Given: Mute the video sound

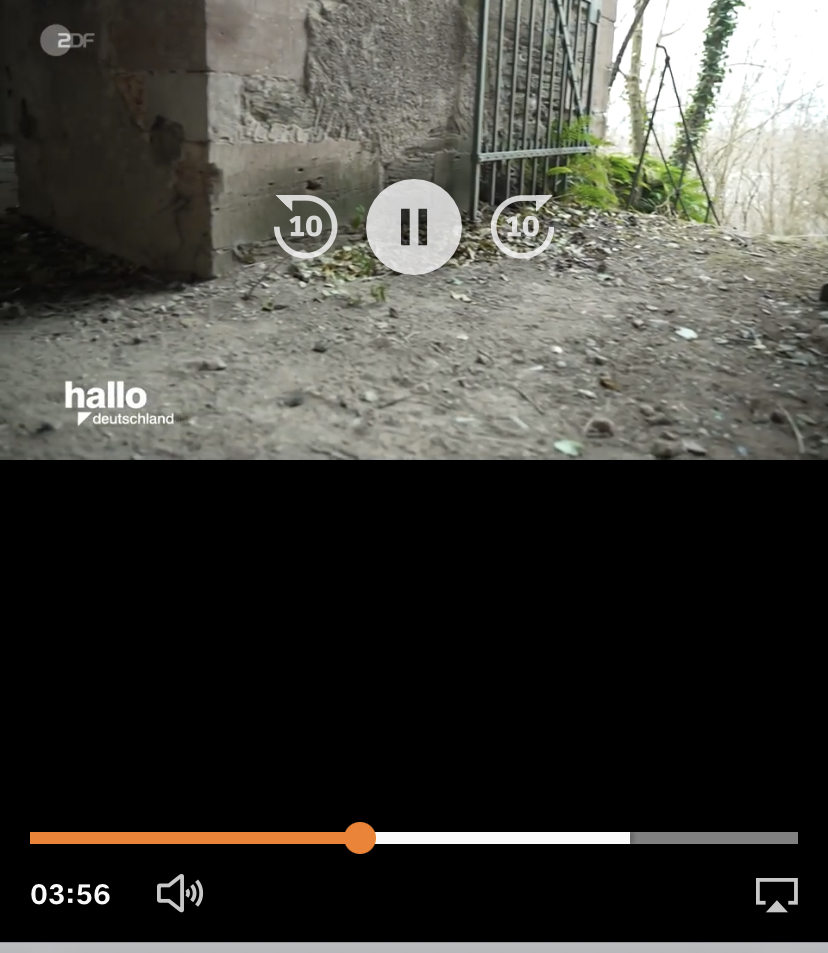Looking at the screenshot, I should tap(180, 893).
